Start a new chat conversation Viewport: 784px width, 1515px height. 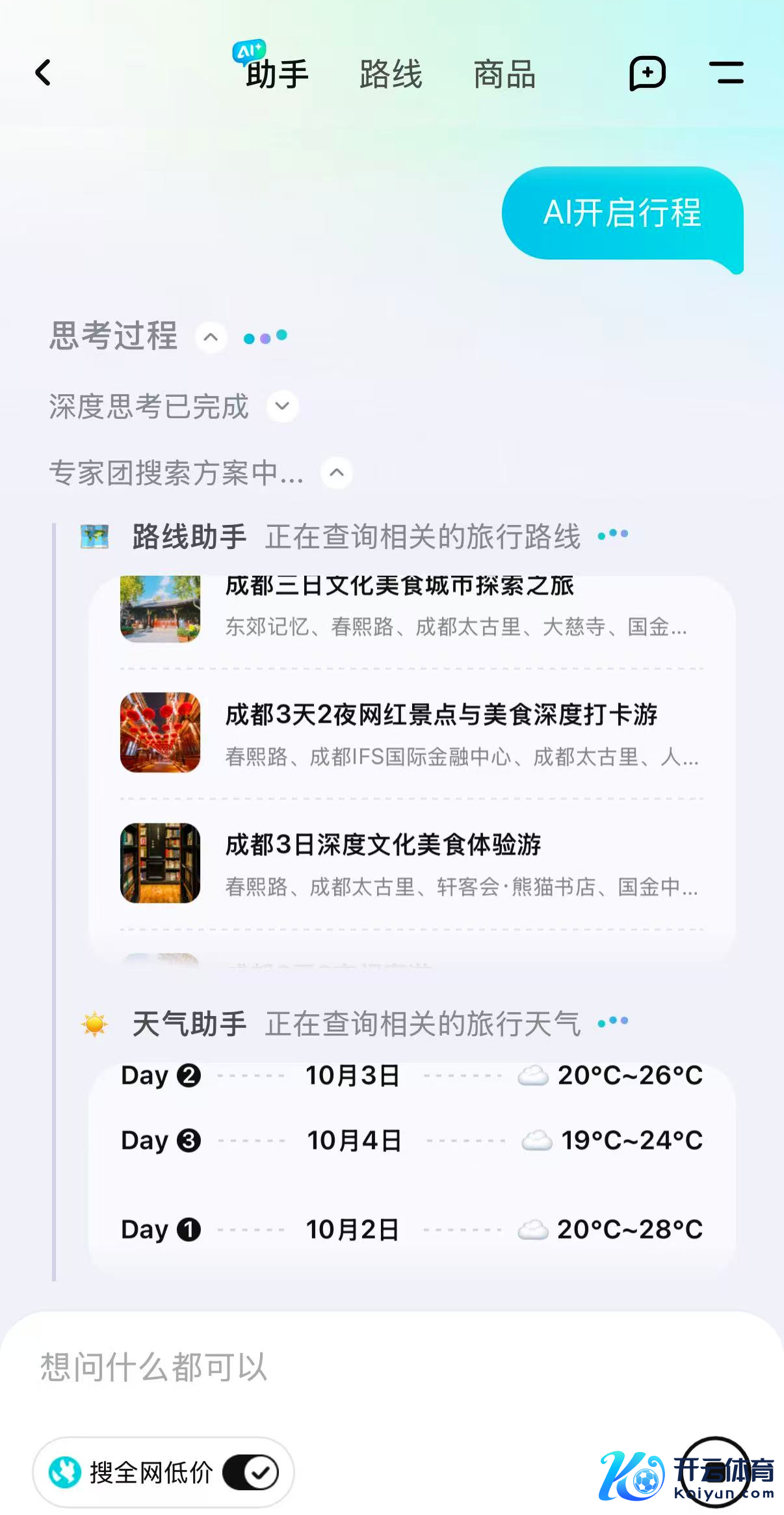647,73
